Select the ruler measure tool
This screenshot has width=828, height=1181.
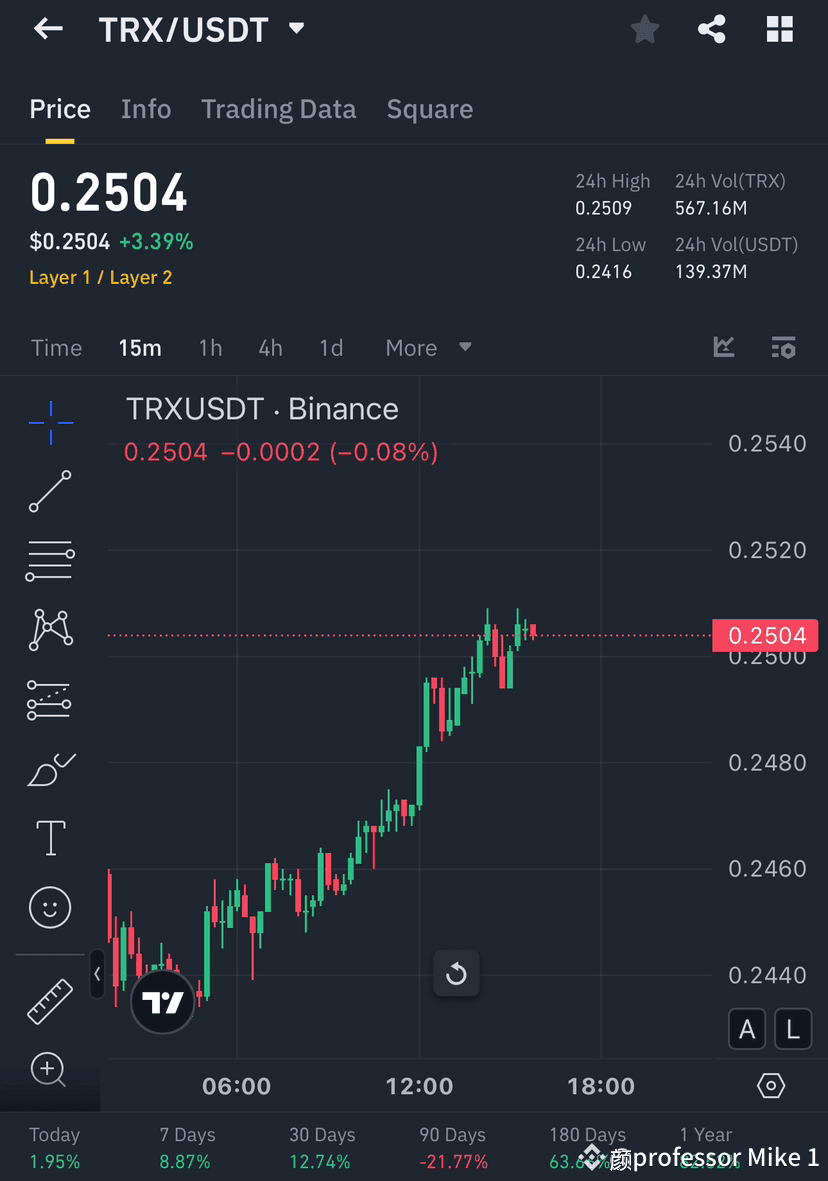click(x=50, y=999)
